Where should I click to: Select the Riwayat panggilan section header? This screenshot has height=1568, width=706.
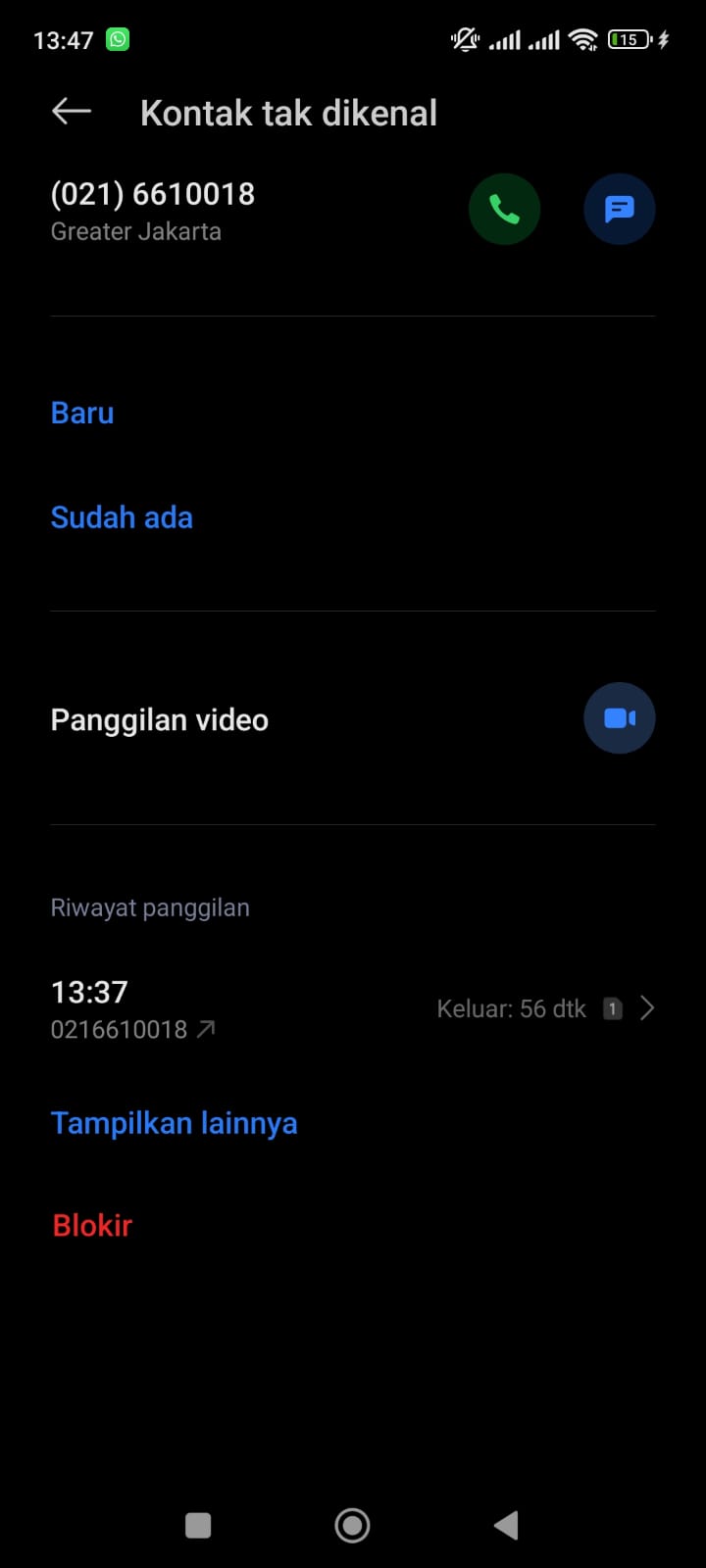149,906
